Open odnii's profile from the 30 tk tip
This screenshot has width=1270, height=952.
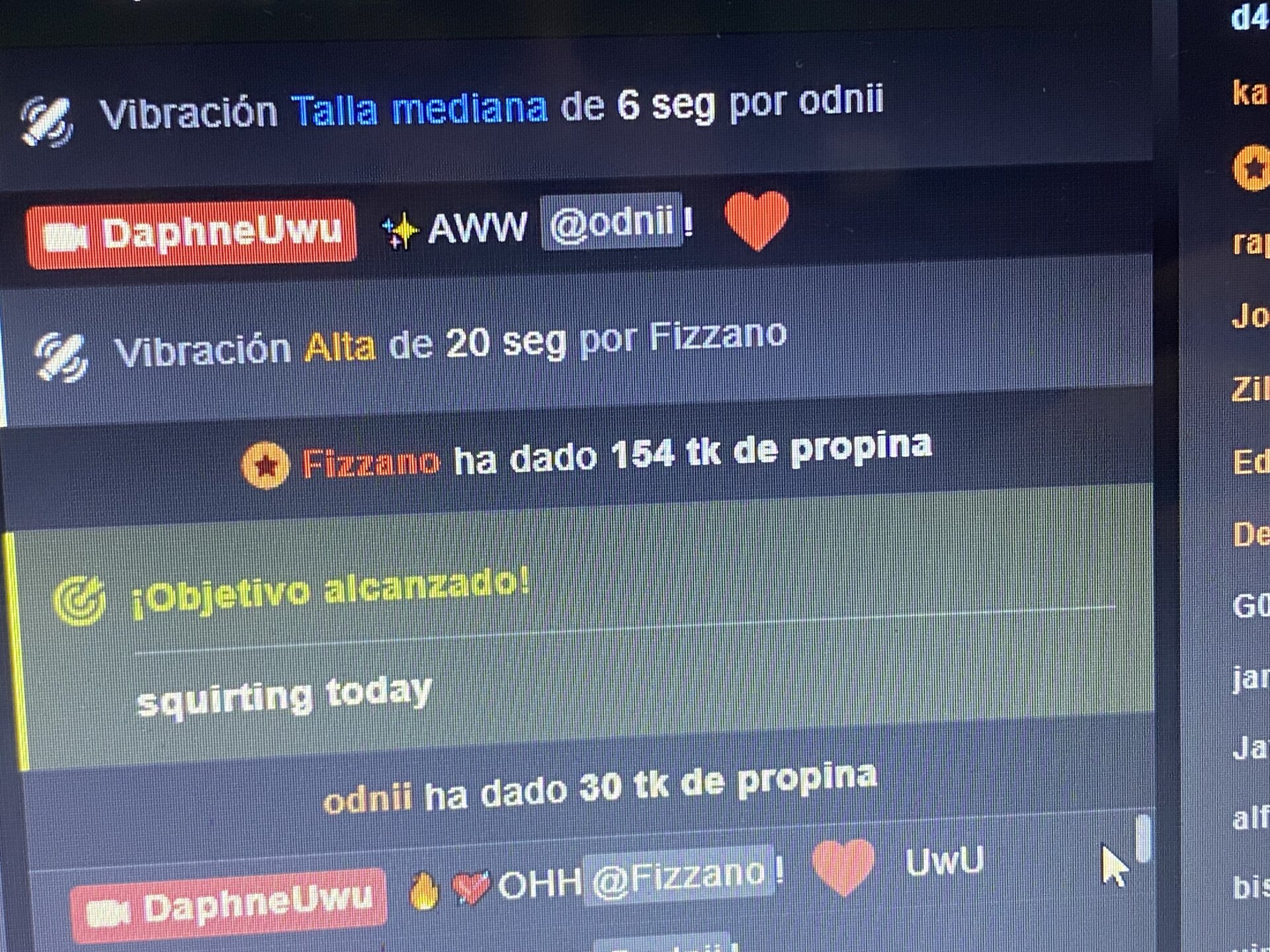click(x=367, y=799)
